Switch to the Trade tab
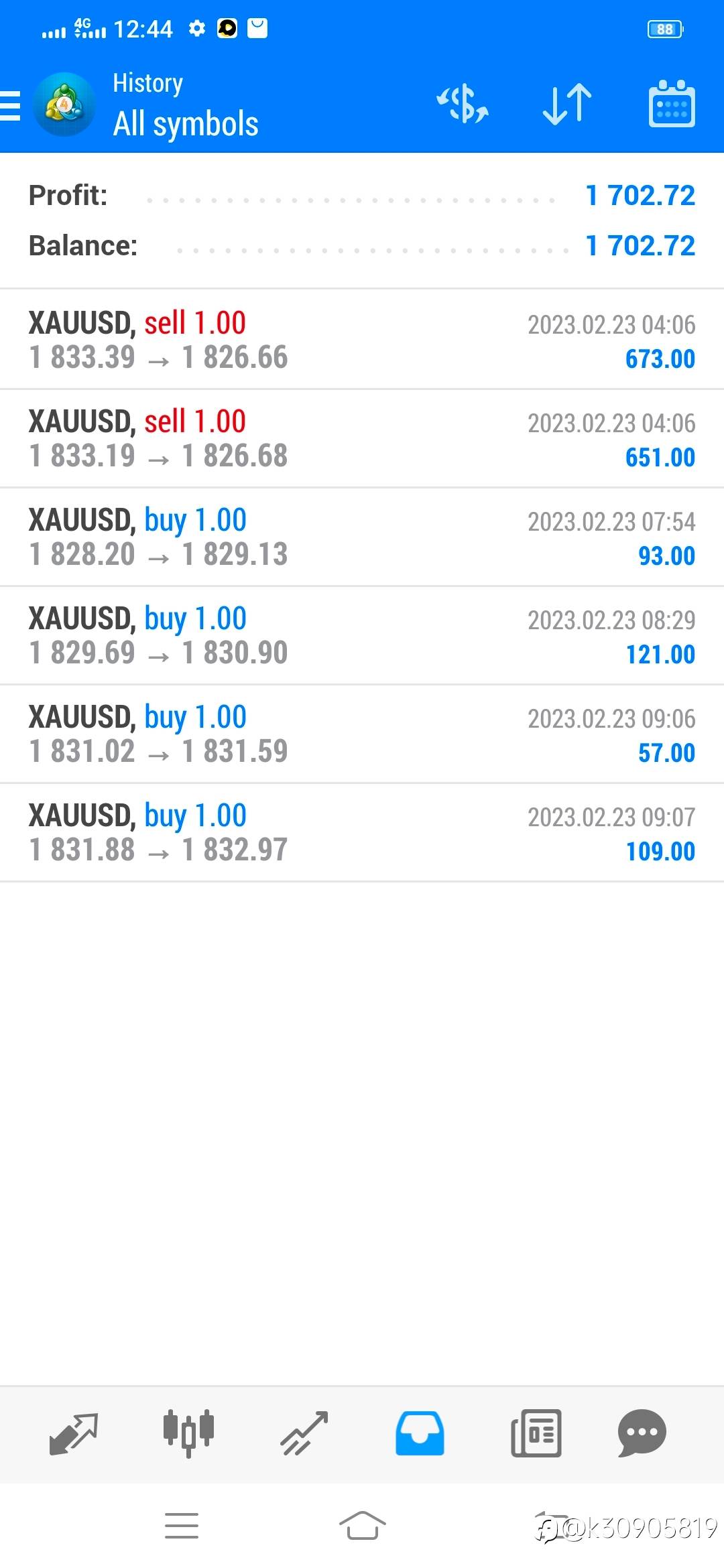Viewport: 724px width, 1568px height. [304, 1433]
